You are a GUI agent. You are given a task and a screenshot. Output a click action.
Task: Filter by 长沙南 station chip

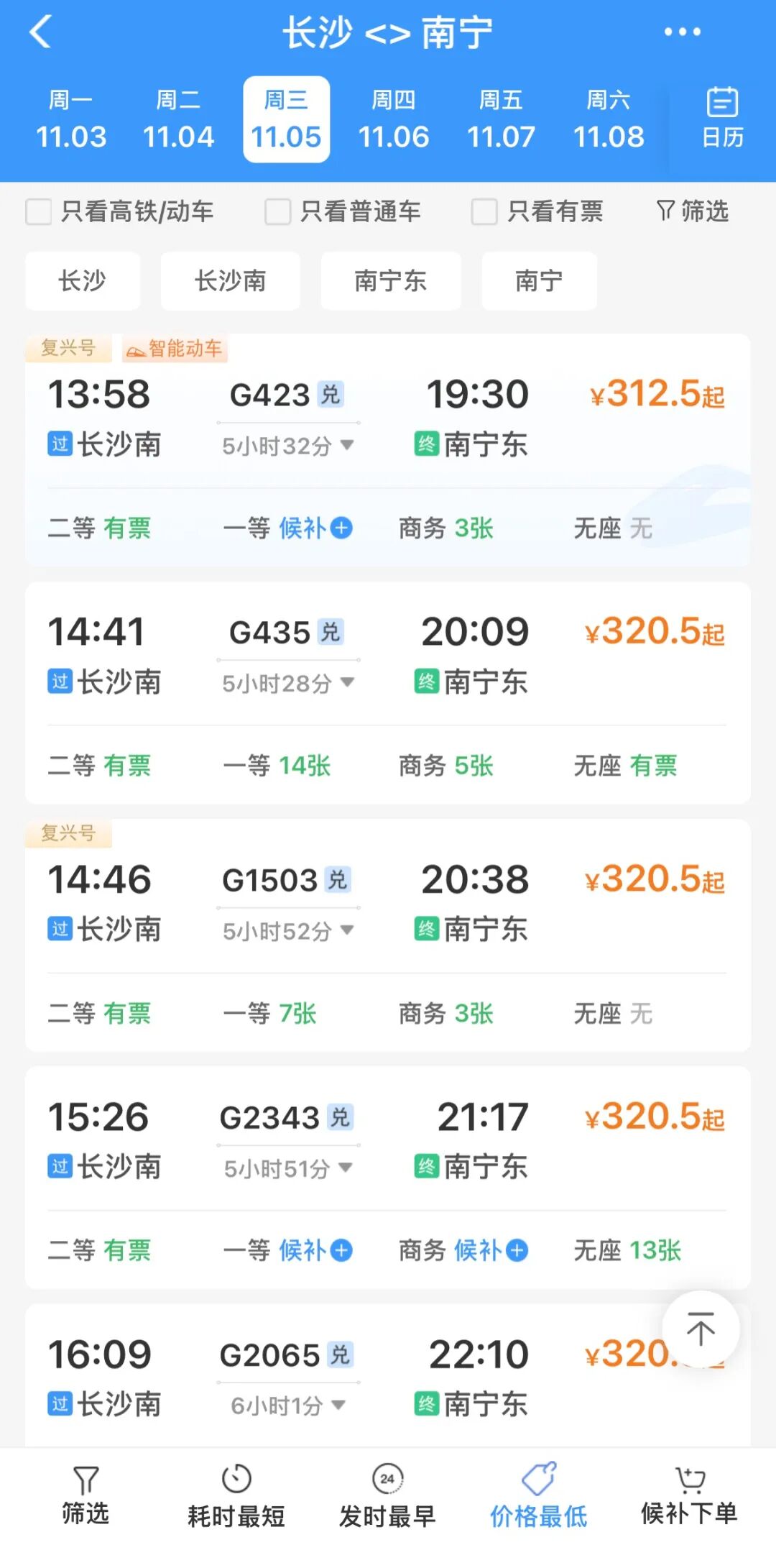click(230, 281)
